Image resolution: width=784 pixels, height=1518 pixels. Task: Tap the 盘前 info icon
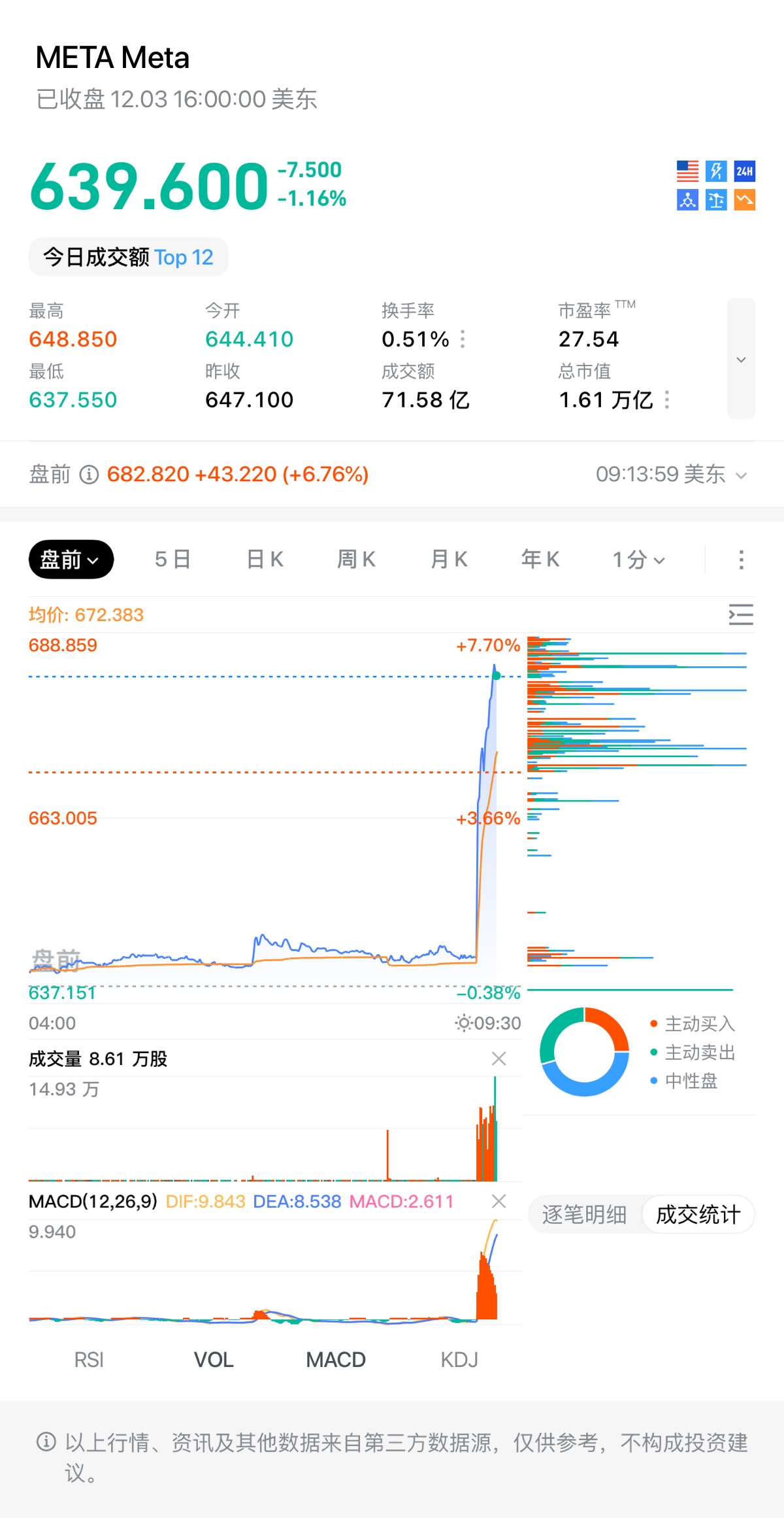tap(89, 475)
